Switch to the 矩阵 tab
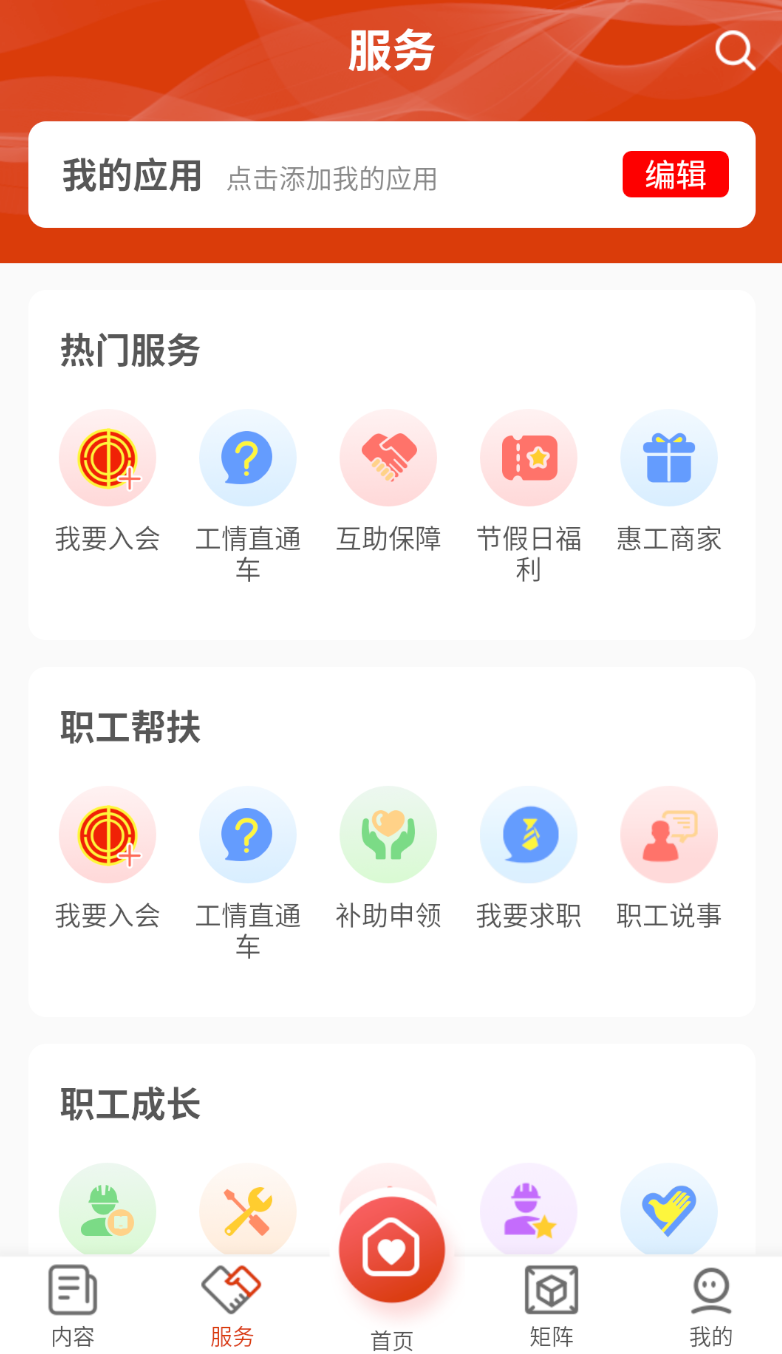 point(551,1305)
